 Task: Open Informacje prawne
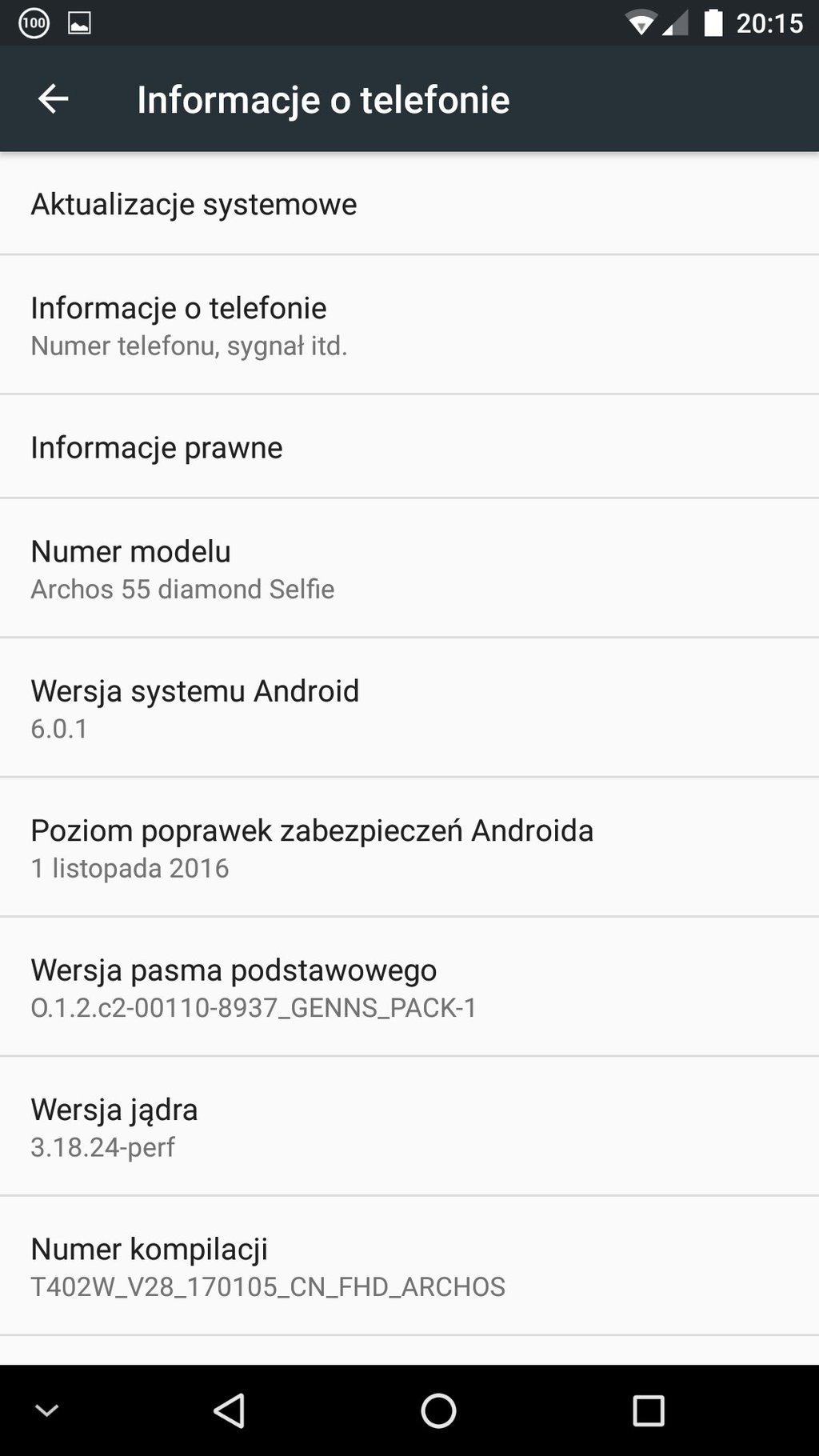(x=409, y=446)
